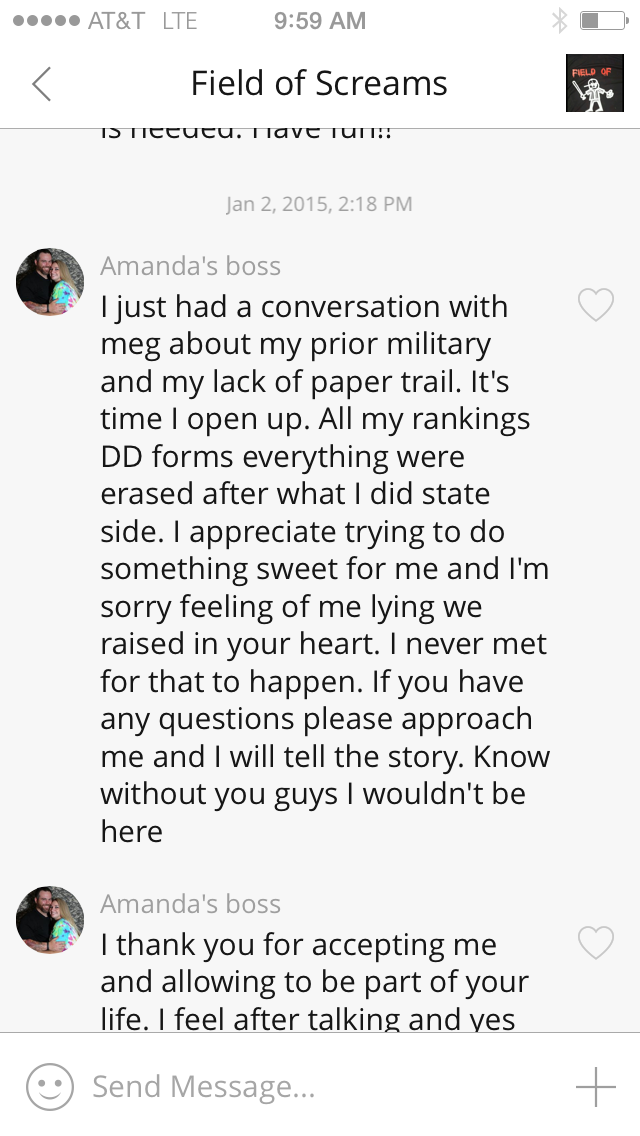This screenshot has width=640, height=1136.
Task: Open the Field of Screams group avatar
Action: point(595,84)
